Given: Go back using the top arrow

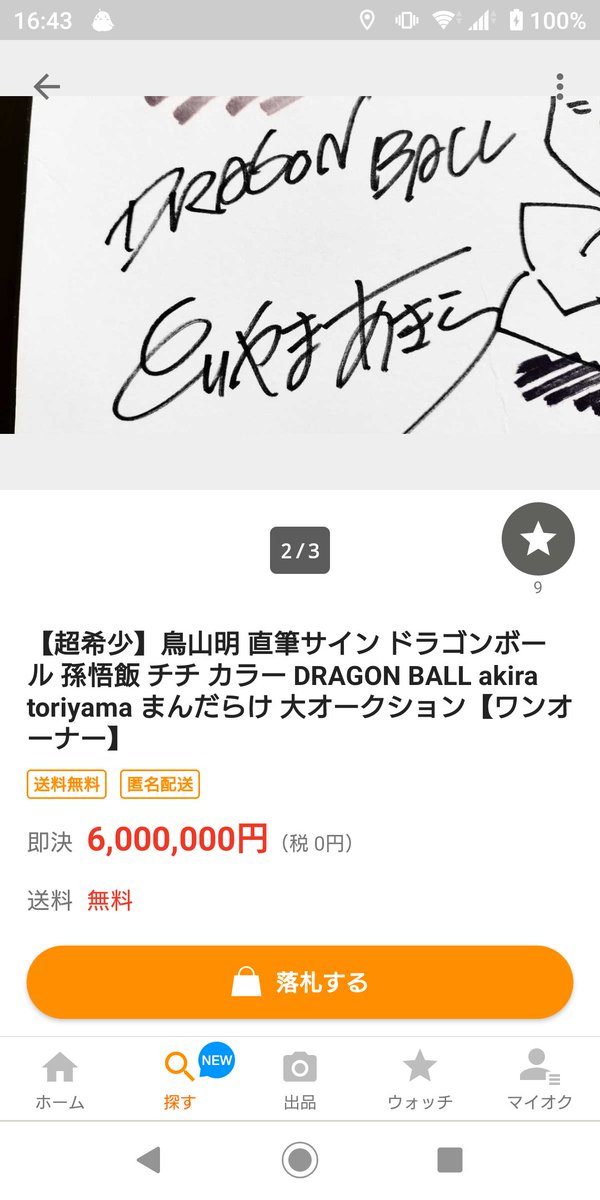Looking at the screenshot, I should coord(47,87).
